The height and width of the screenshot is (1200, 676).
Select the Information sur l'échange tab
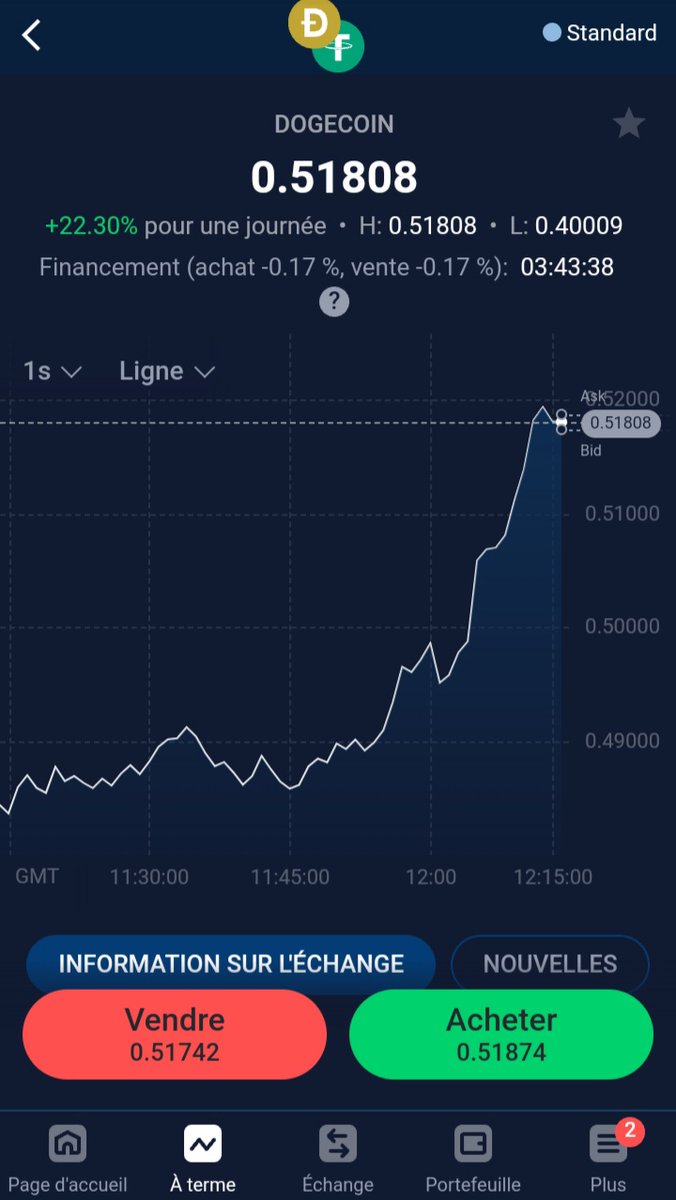click(231, 963)
